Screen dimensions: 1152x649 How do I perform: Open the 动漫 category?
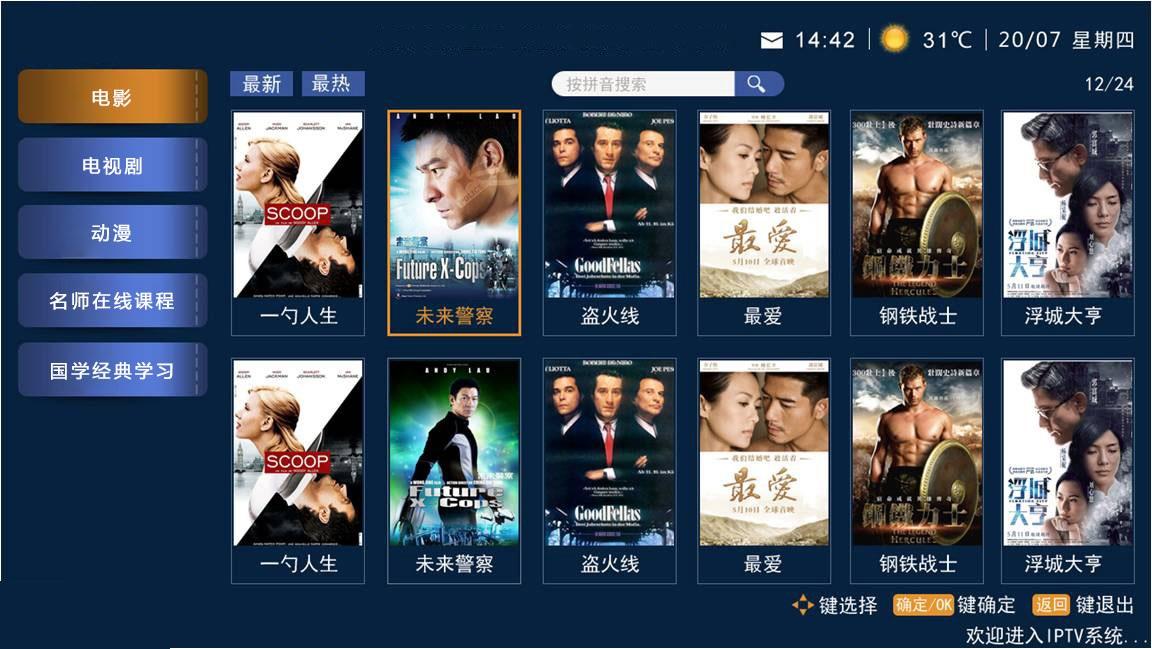tap(112, 233)
